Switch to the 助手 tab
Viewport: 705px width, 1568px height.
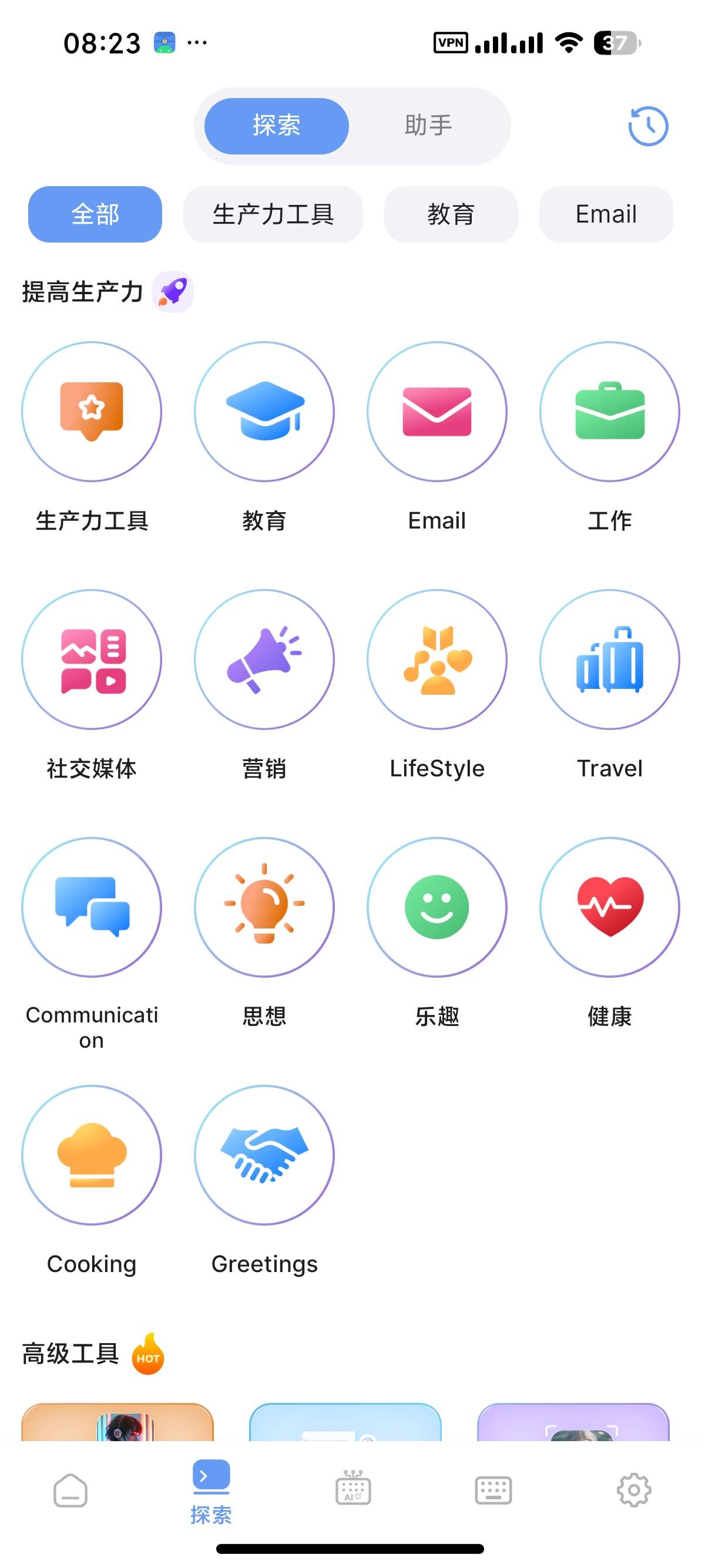pos(428,126)
